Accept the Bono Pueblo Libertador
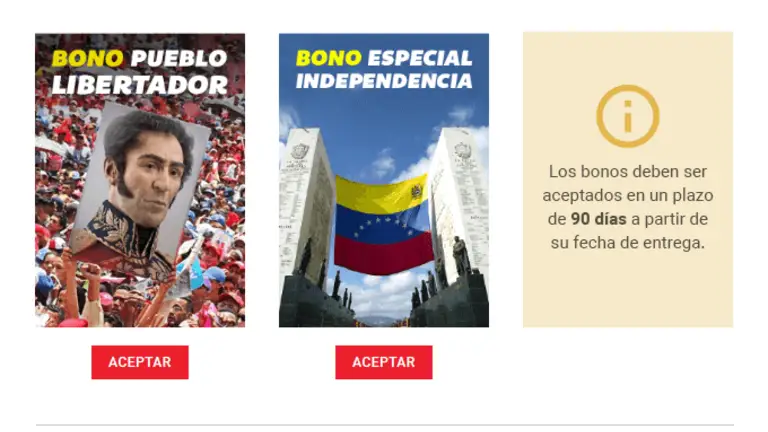The image size is (768, 432). click(140, 362)
